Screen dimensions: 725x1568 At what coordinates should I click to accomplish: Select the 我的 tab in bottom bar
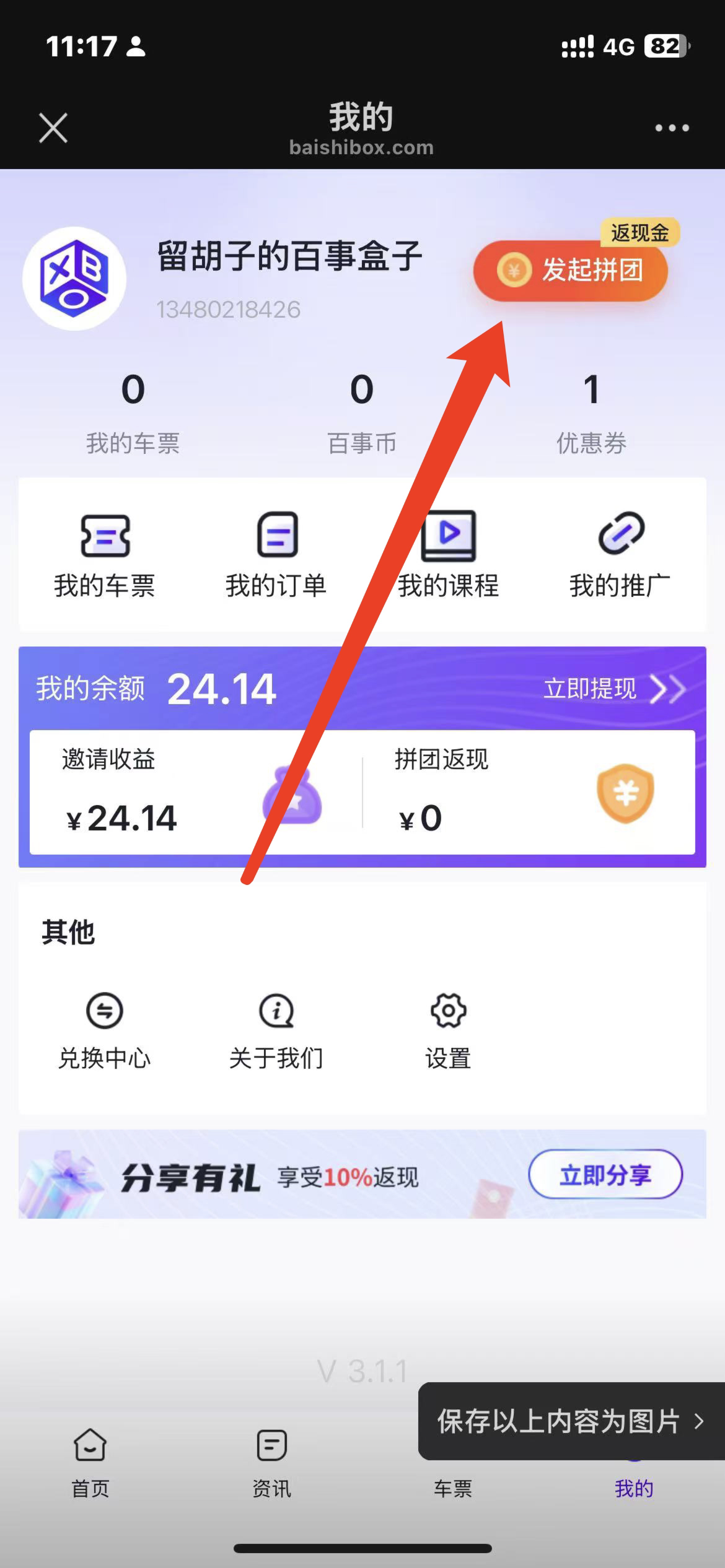[634, 1487]
